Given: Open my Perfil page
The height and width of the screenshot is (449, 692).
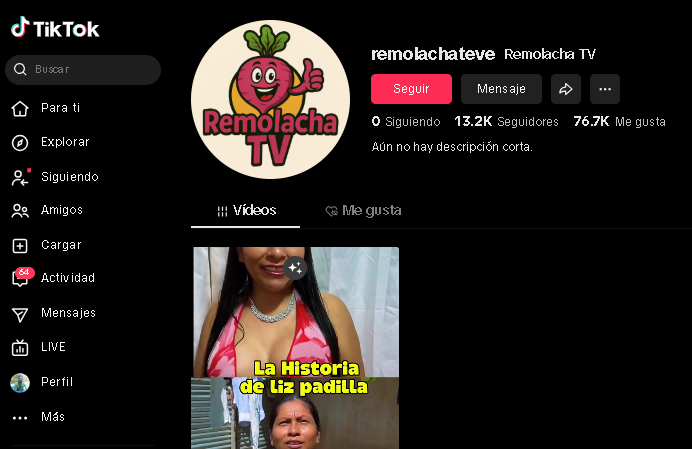Looking at the screenshot, I should [56, 382].
